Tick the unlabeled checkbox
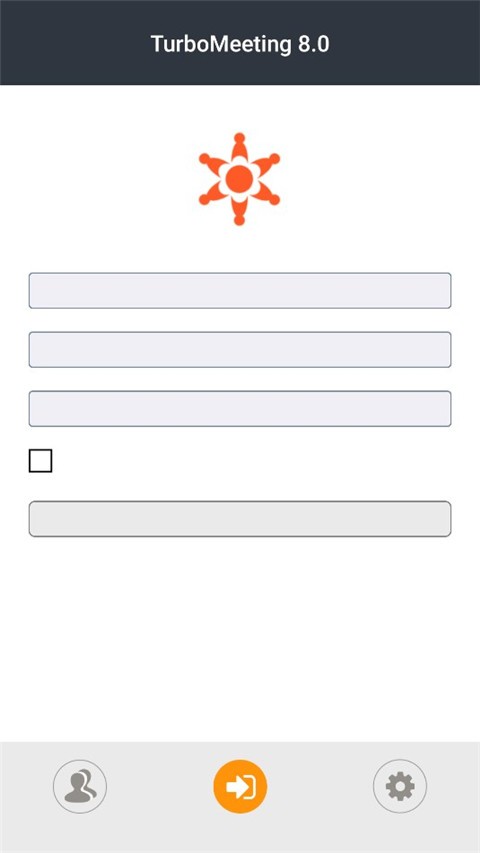 pyautogui.click(x=40, y=461)
